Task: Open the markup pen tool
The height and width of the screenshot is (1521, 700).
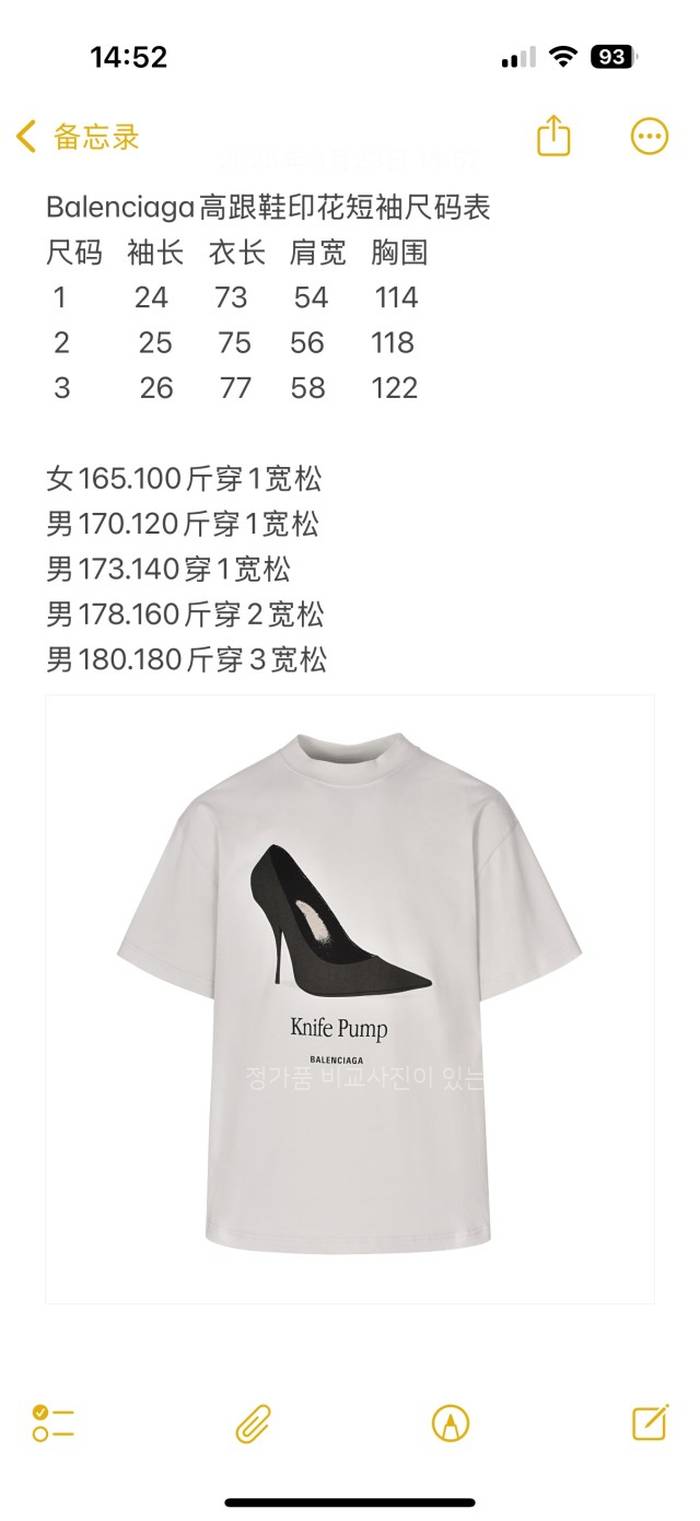Action: click(x=450, y=1422)
